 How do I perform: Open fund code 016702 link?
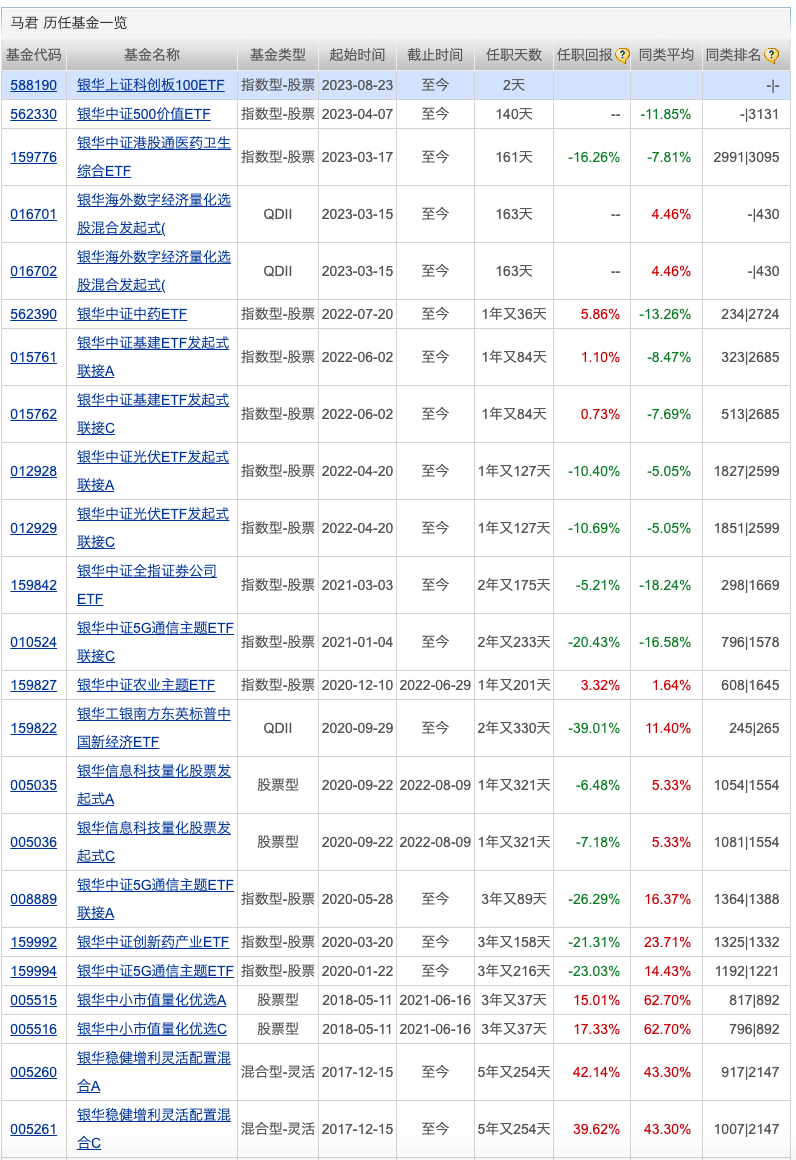coord(33,271)
